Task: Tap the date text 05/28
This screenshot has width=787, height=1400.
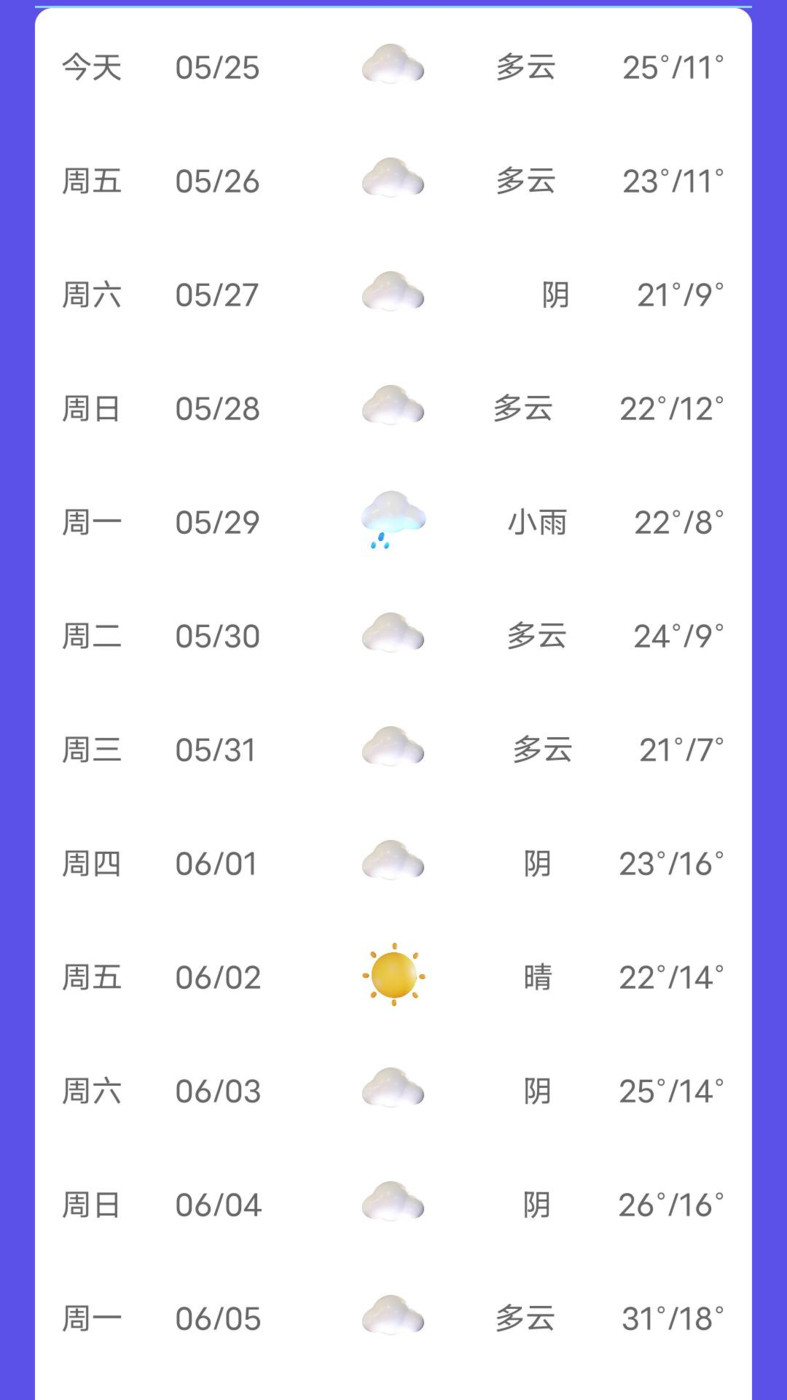Action: (217, 408)
